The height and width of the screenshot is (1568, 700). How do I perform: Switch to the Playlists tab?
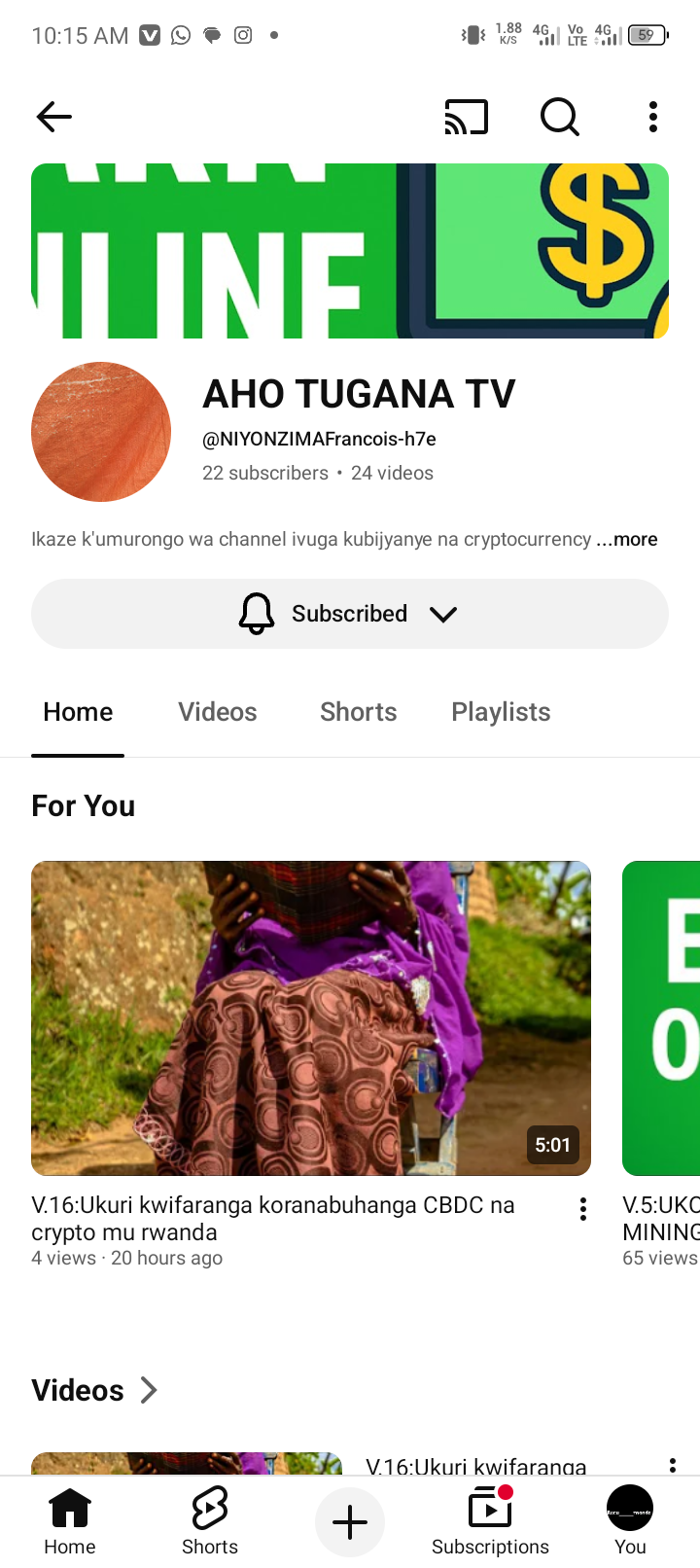pos(501,712)
